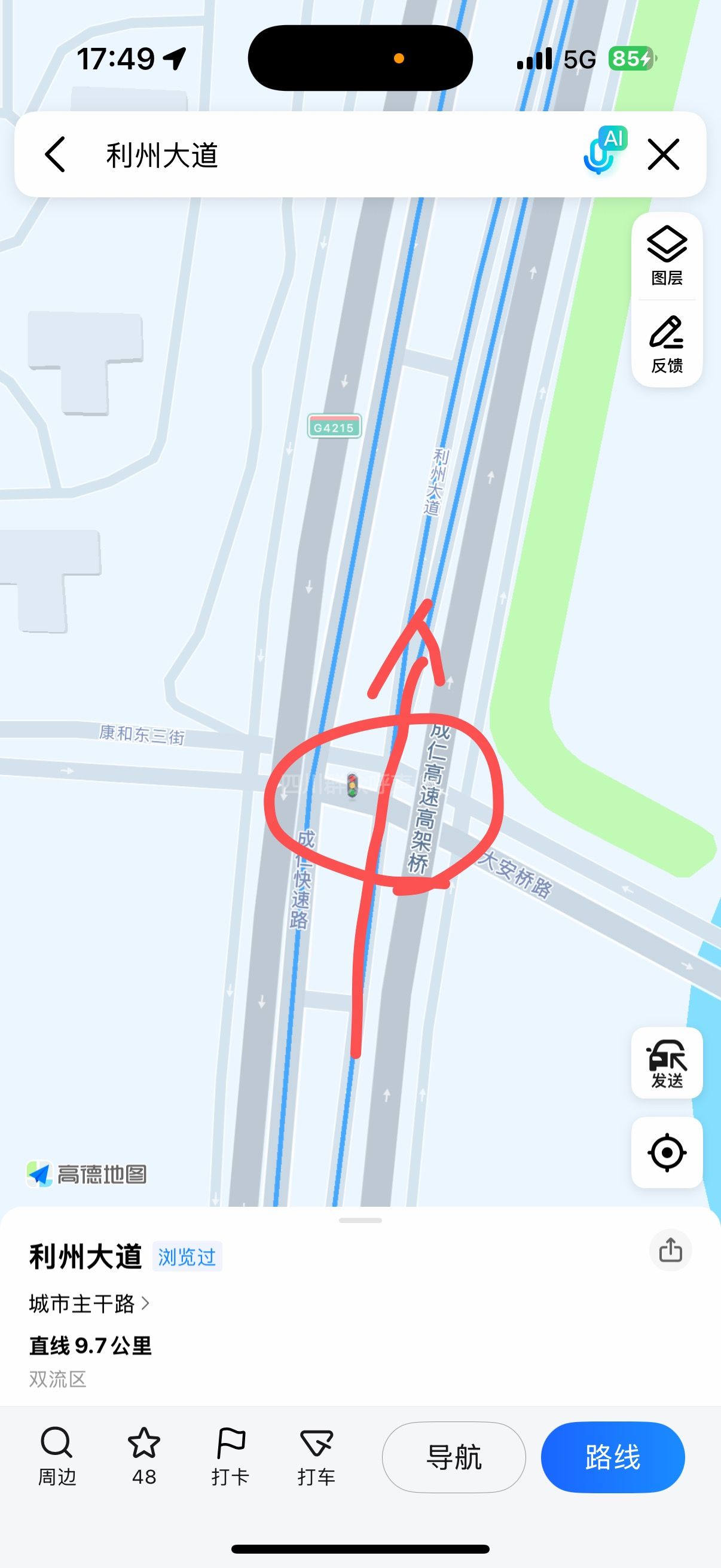This screenshot has width=721, height=1568.
Task: Open 反馈 to report a map issue
Action: (667, 344)
